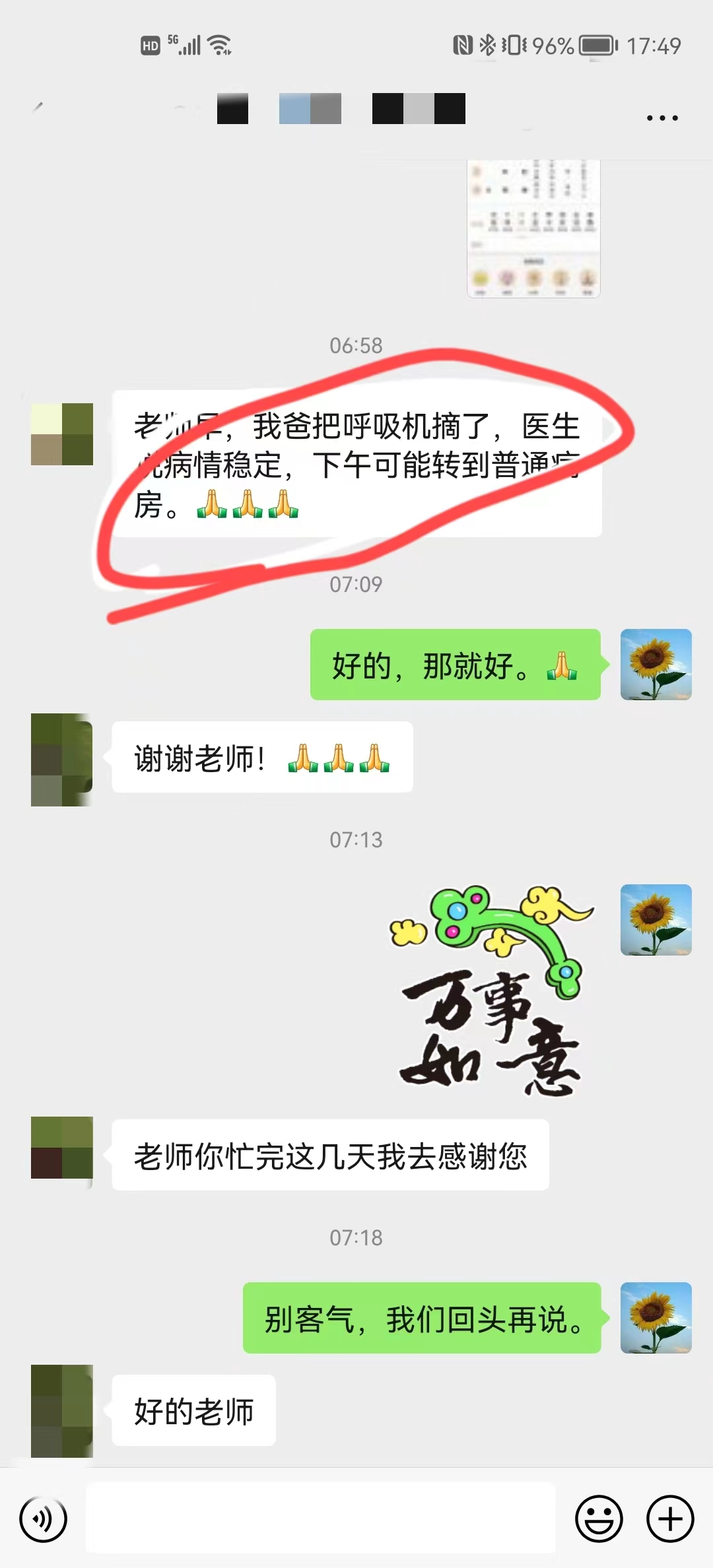Open the image message thumbnail
713x1568 pixels.
click(x=533, y=228)
